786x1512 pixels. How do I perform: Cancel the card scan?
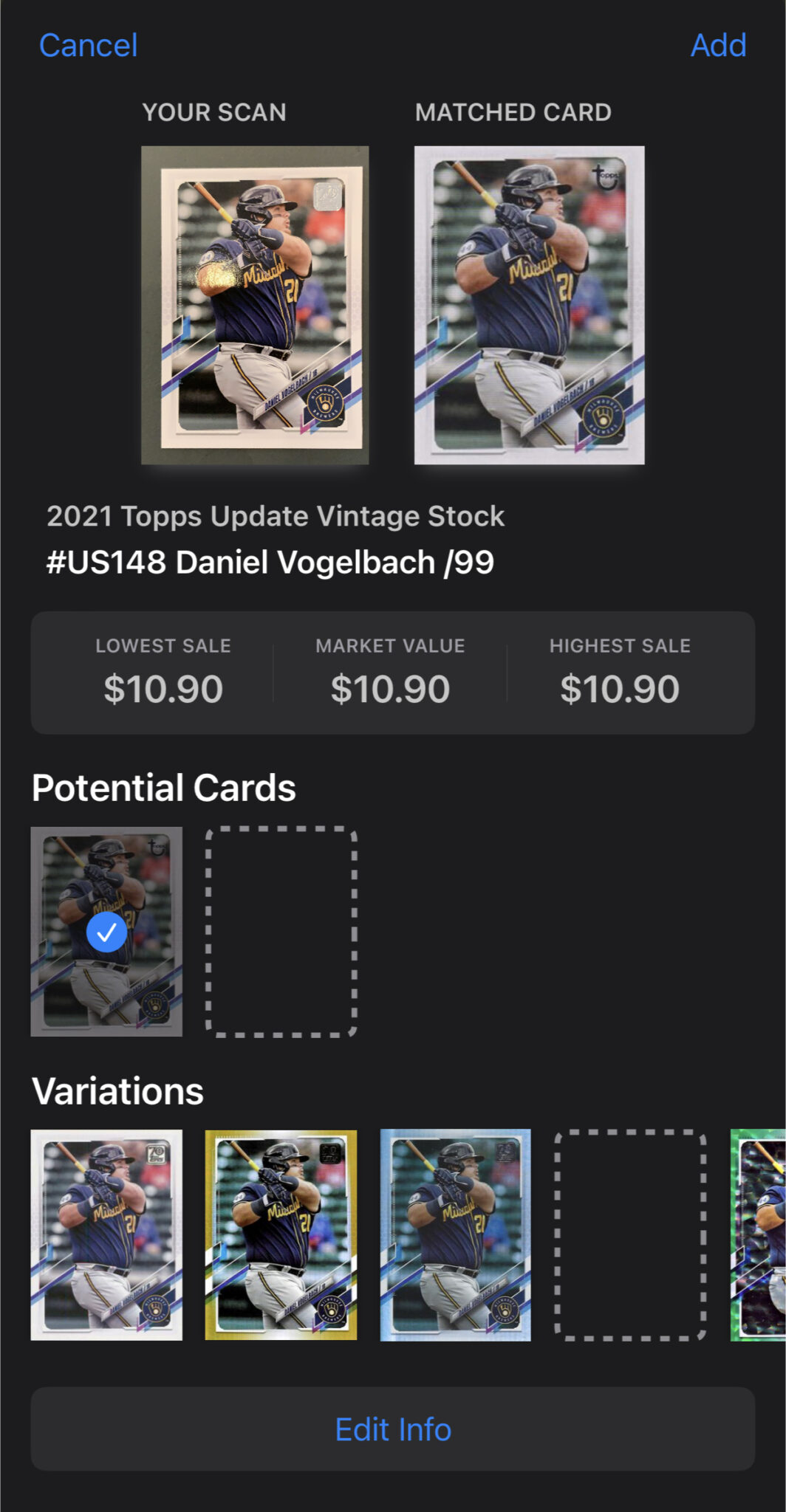click(x=88, y=45)
